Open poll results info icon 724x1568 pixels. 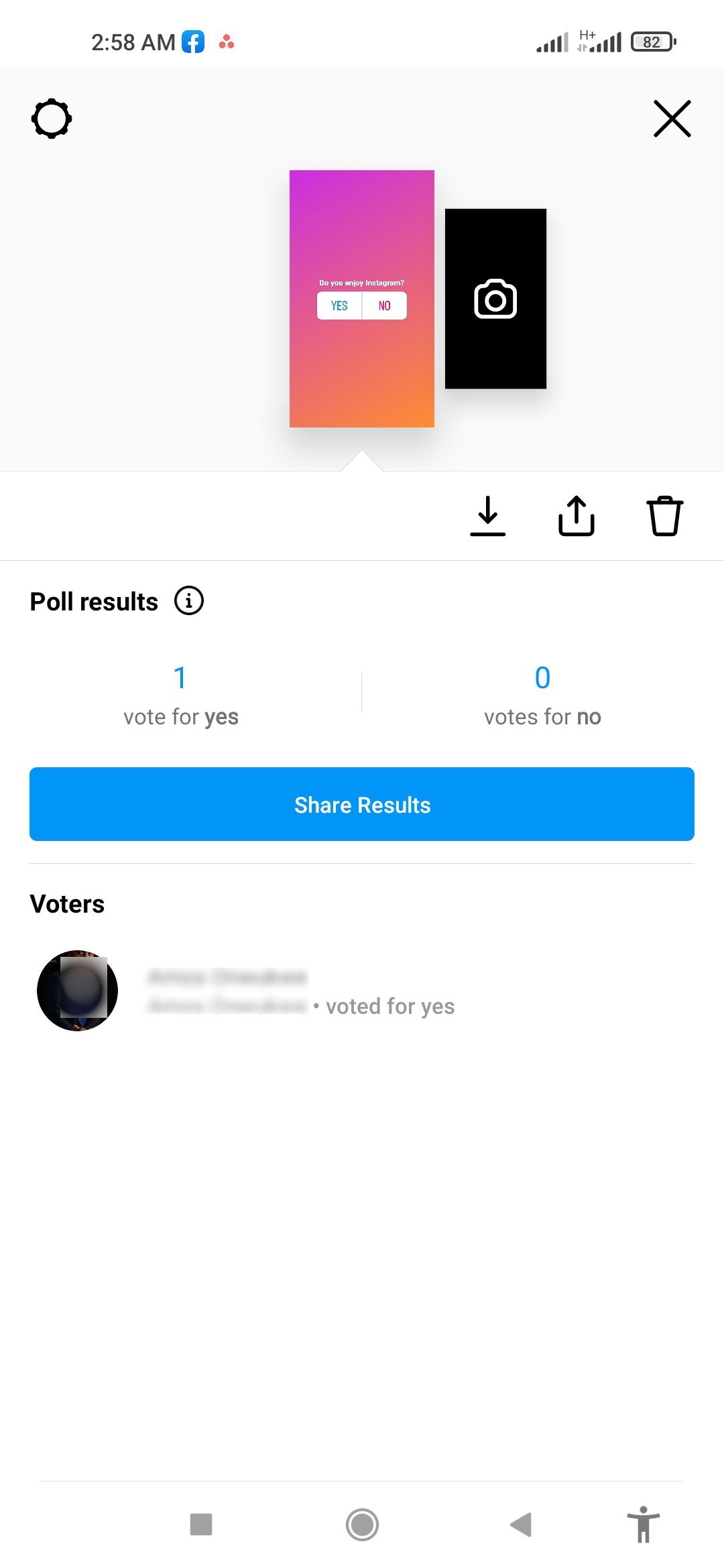click(x=189, y=600)
